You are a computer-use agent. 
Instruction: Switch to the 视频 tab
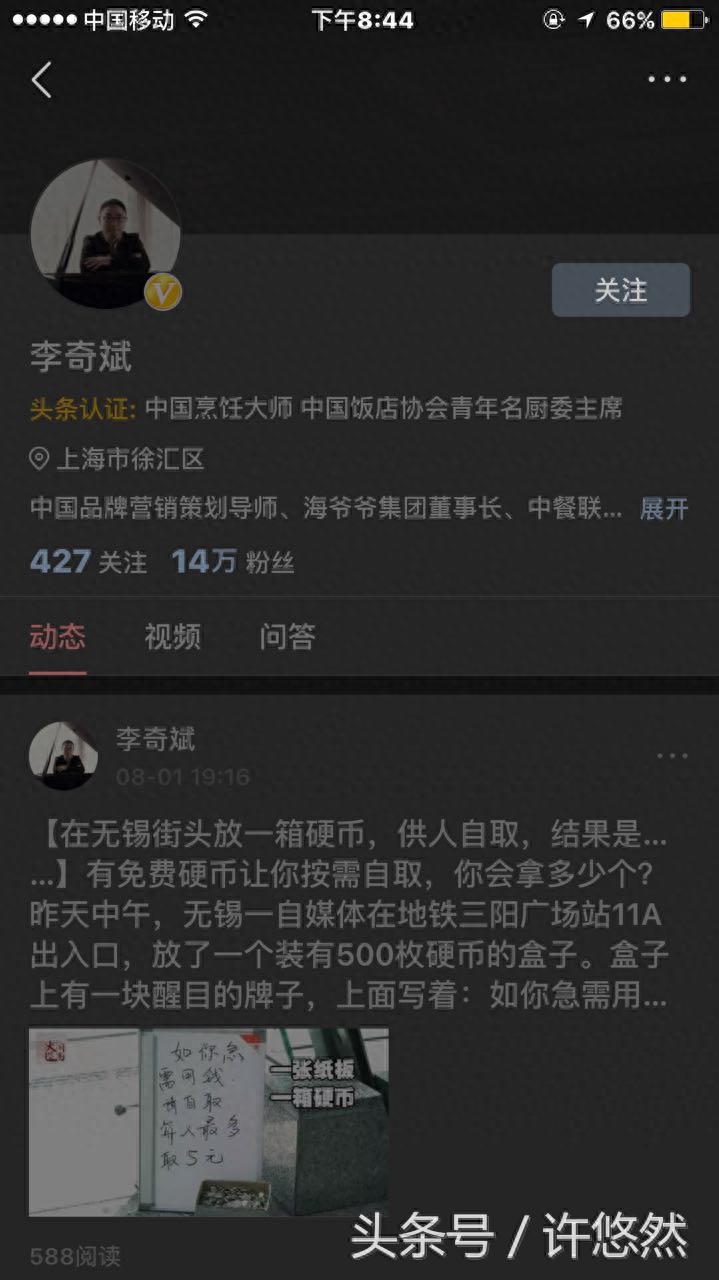click(172, 637)
